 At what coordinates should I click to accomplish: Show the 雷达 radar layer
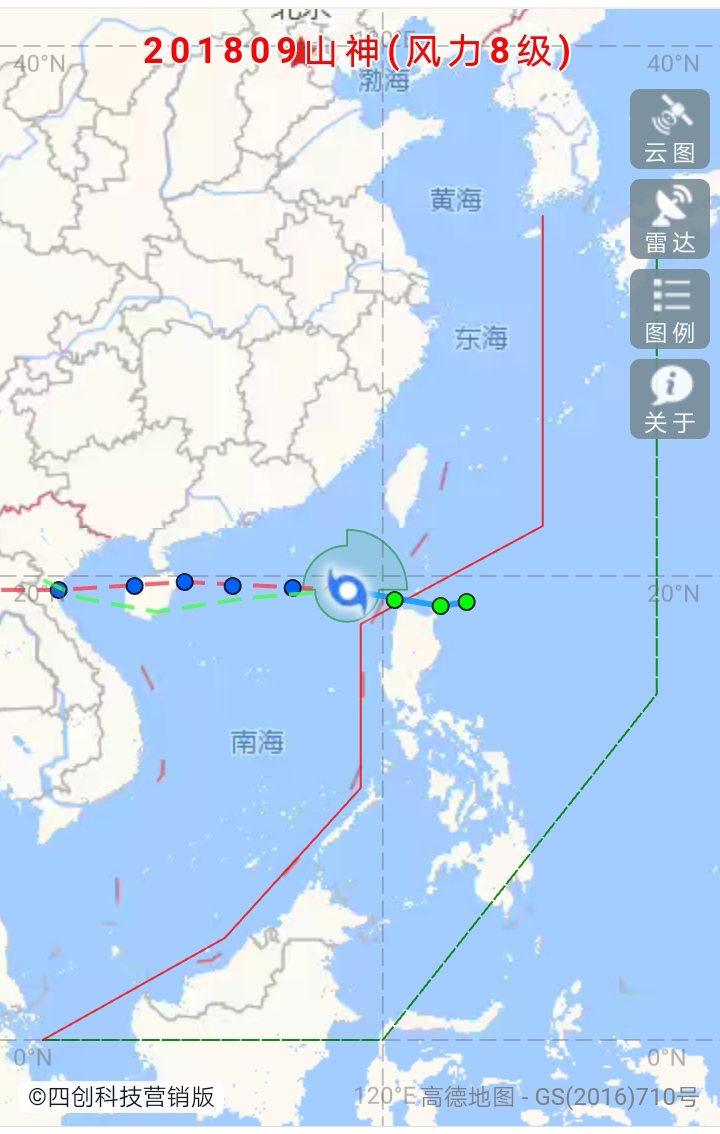[x=669, y=219]
